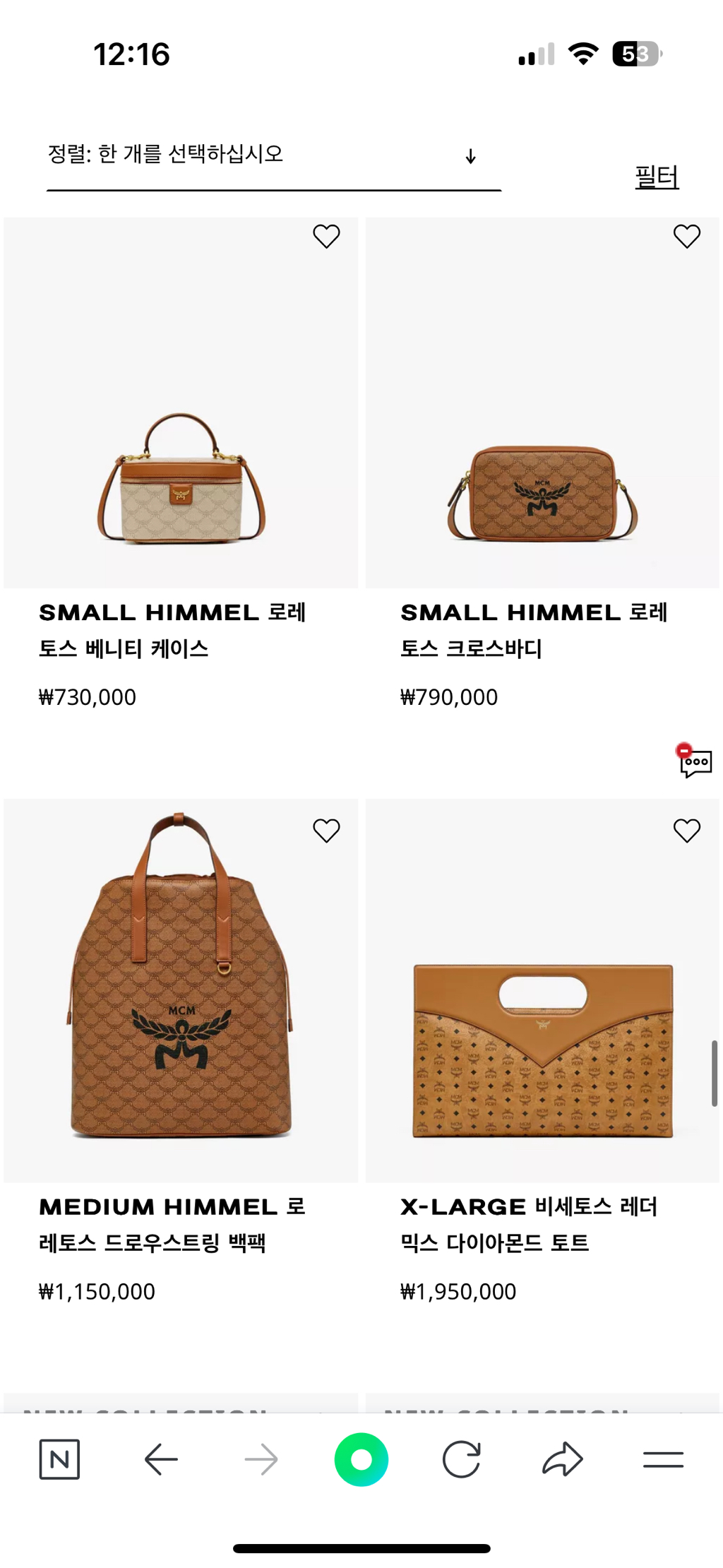This screenshot has width=723, height=1568.
Task: Open the chat support bubble
Action: (695, 761)
